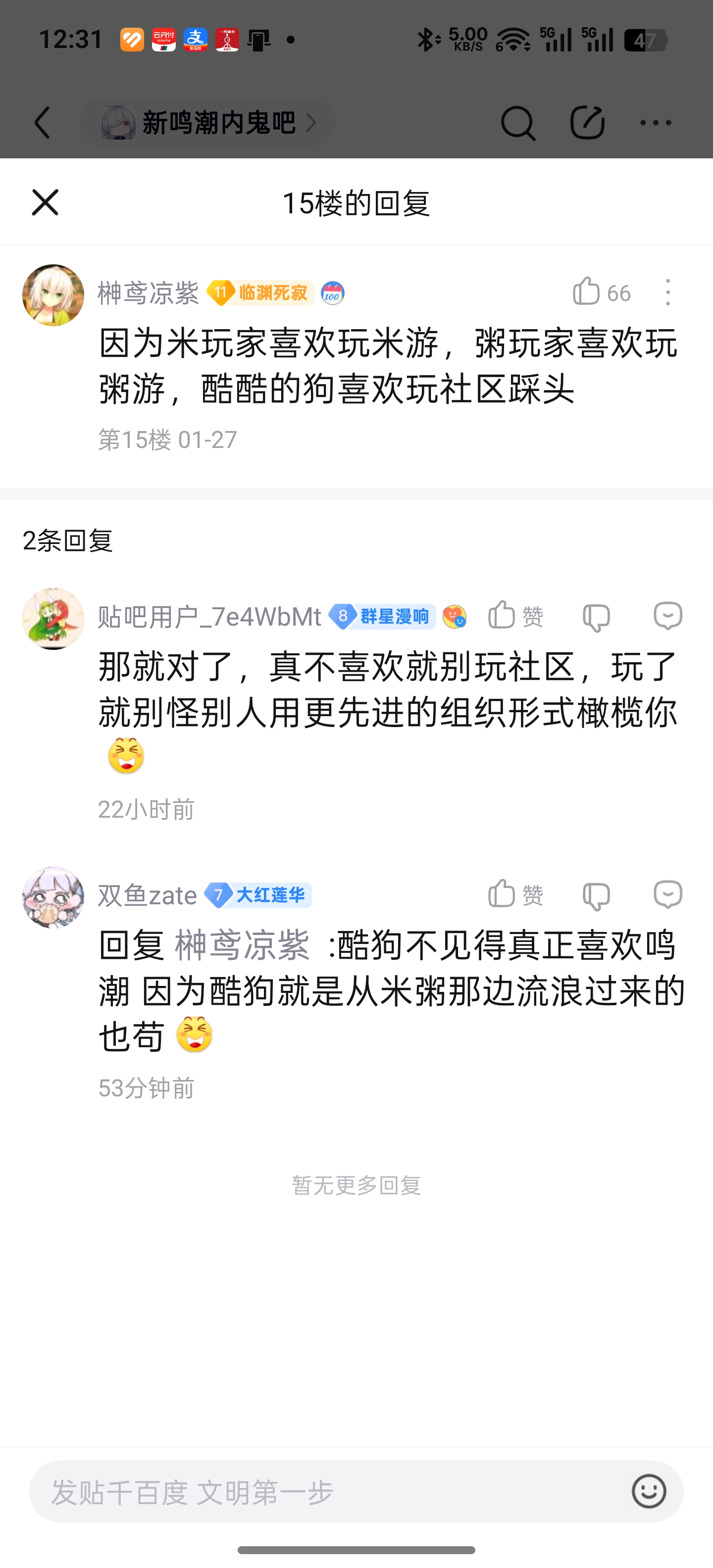
Task: Open the top bar three-dot menu
Action: click(656, 123)
